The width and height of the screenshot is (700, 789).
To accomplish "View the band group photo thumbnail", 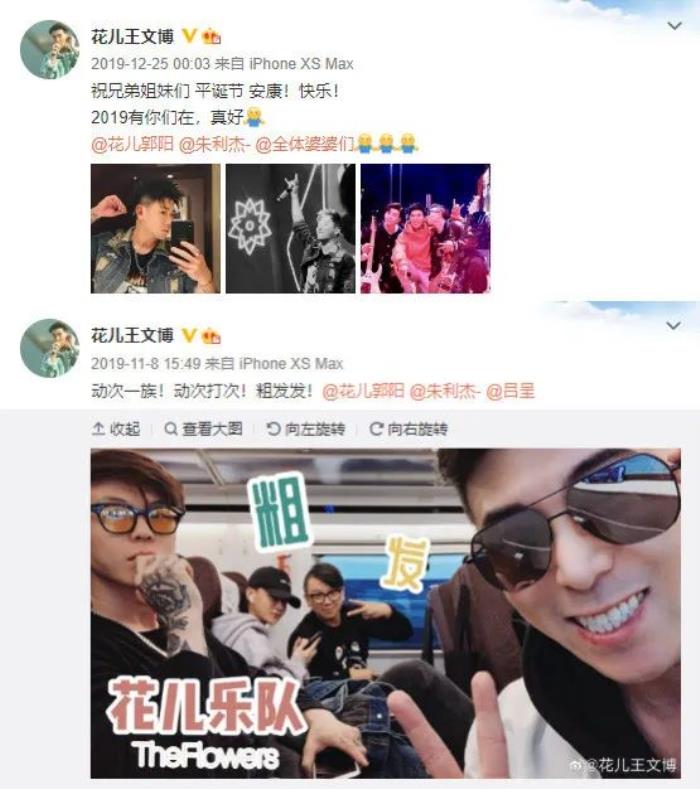I will pos(425,229).
